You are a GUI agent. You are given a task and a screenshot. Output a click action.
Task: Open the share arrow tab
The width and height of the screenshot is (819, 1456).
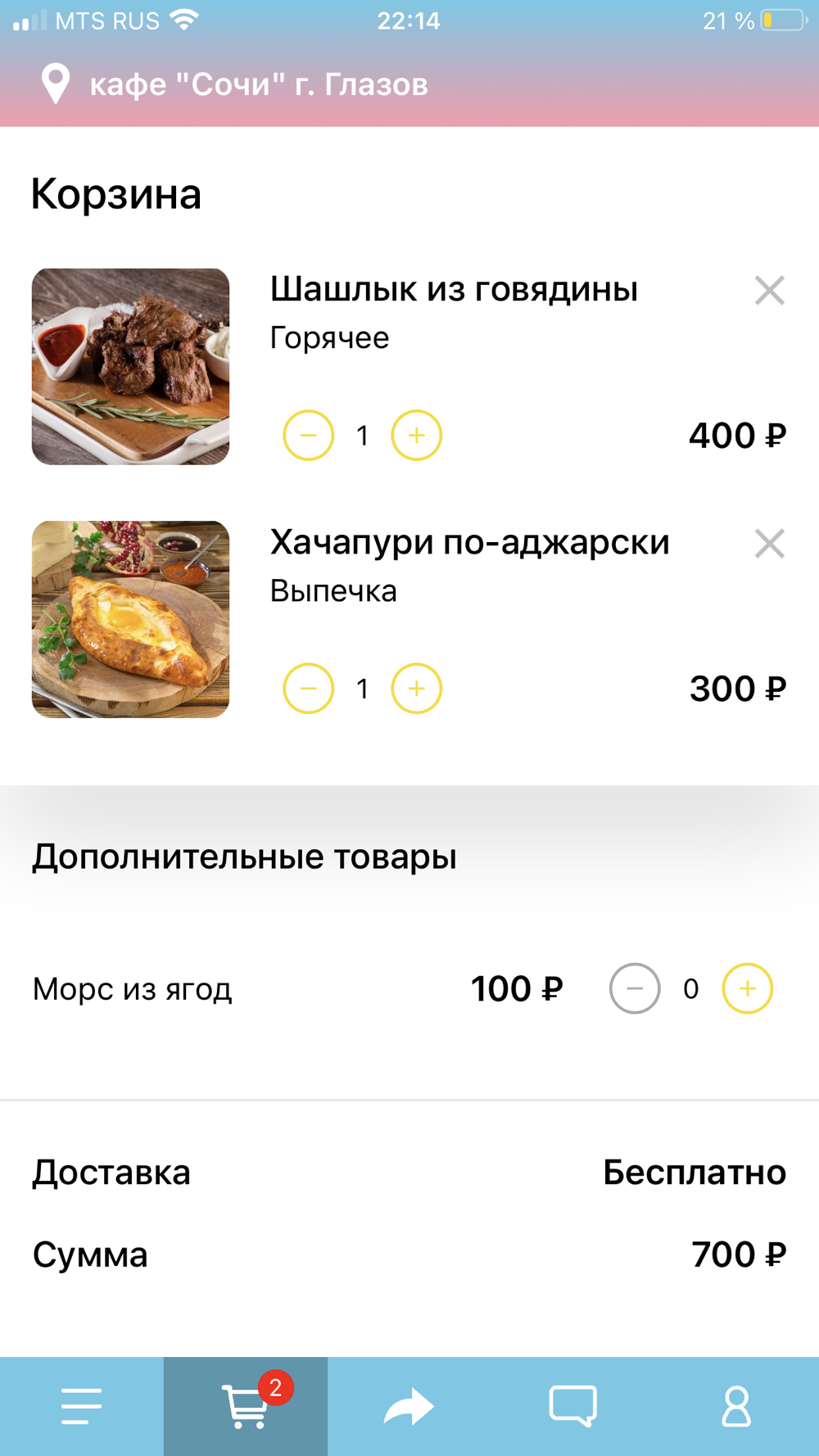click(x=409, y=1406)
